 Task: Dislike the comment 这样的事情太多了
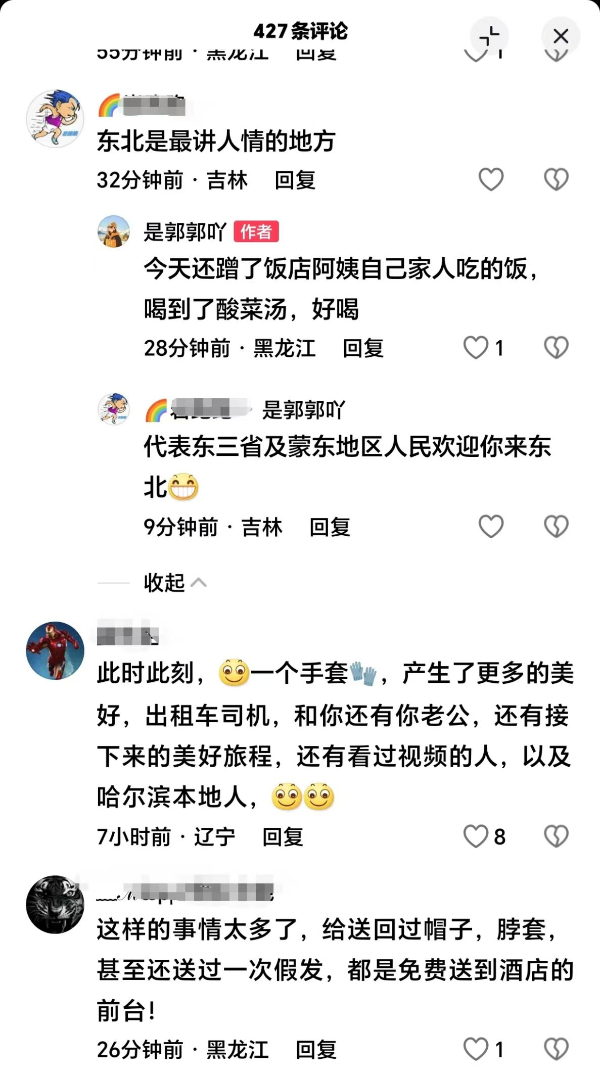click(x=556, y=1050)
